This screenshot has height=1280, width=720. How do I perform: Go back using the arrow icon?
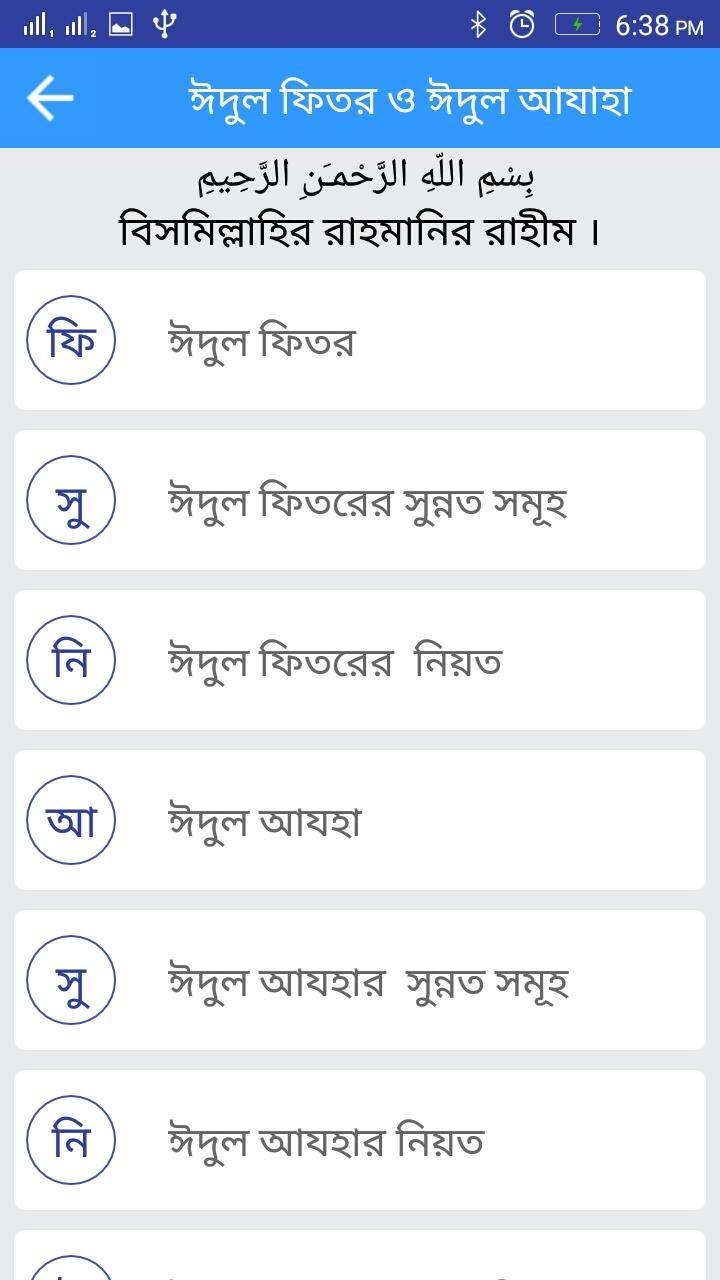pyautogui.click(x=50, y=98)
